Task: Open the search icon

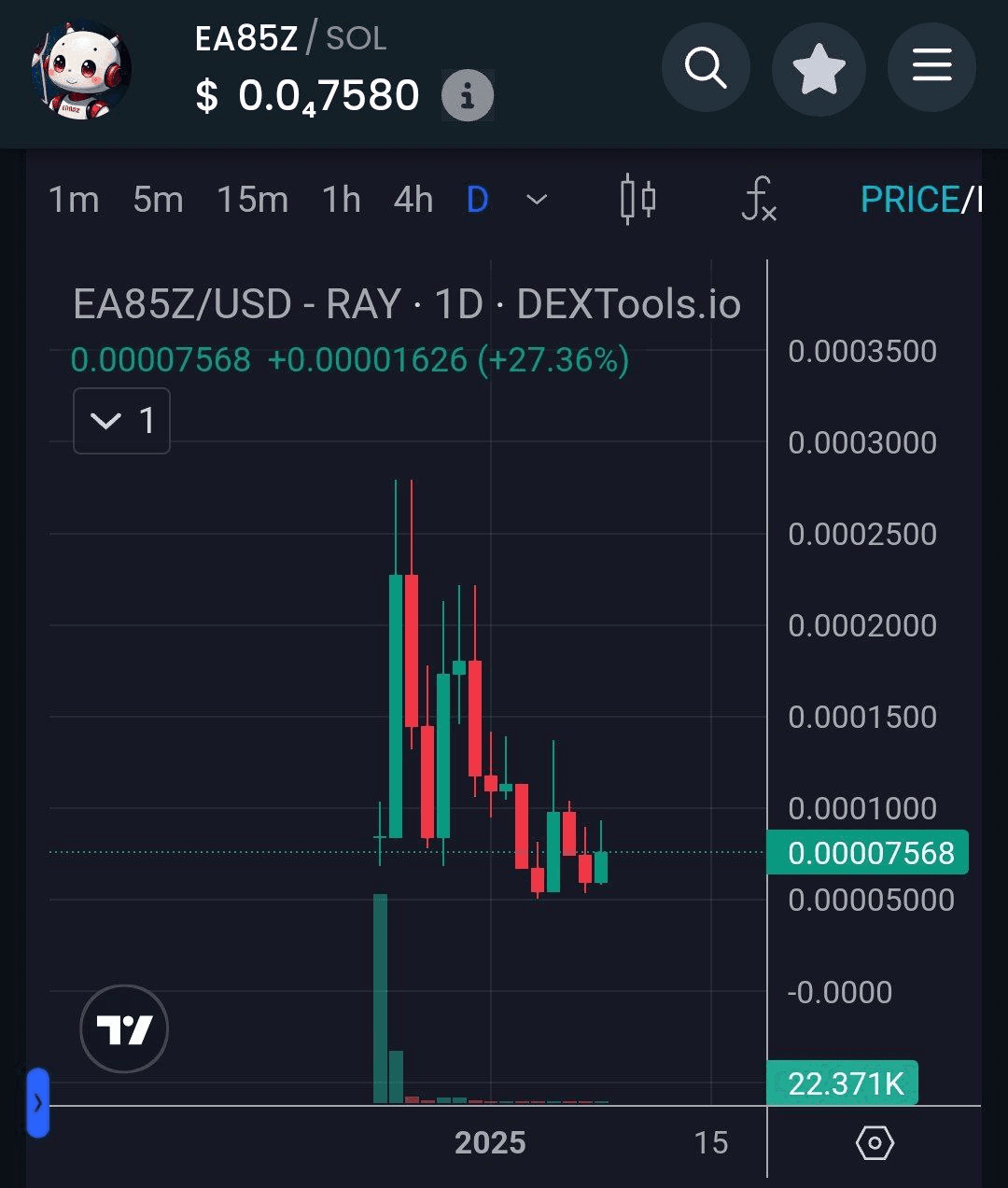Action: (706, 69)
